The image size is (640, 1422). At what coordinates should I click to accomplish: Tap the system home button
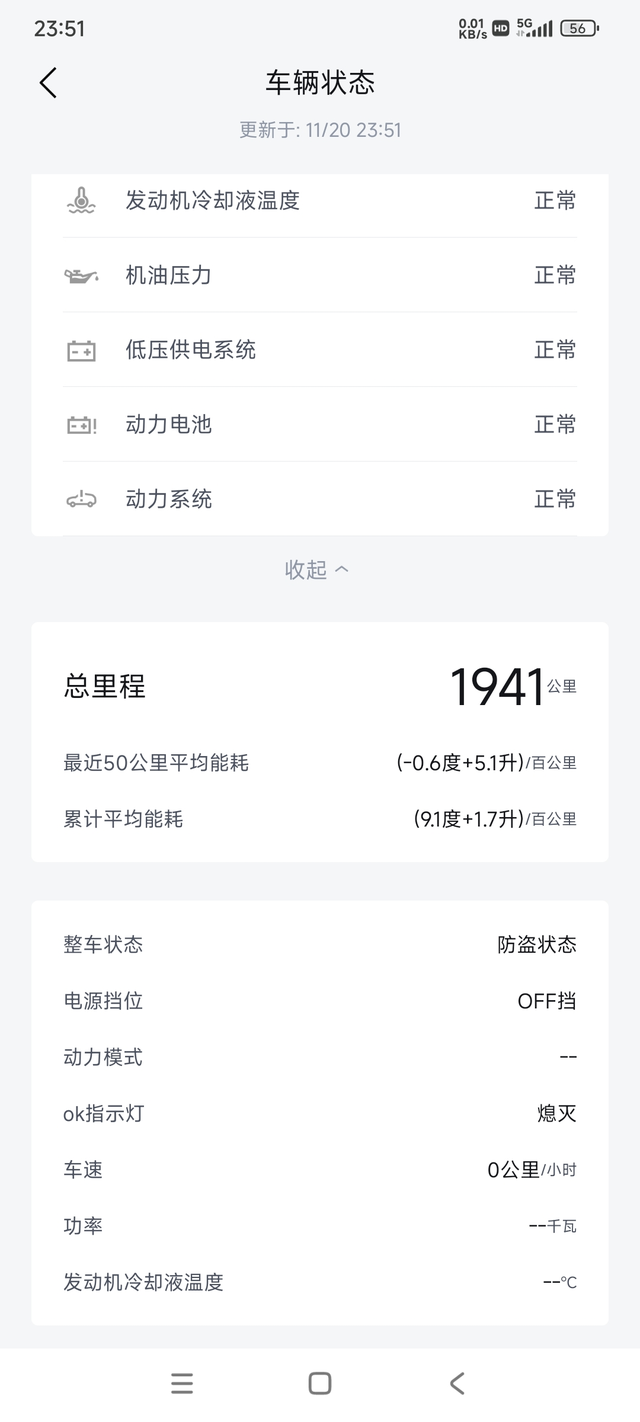coord(320,1383)
